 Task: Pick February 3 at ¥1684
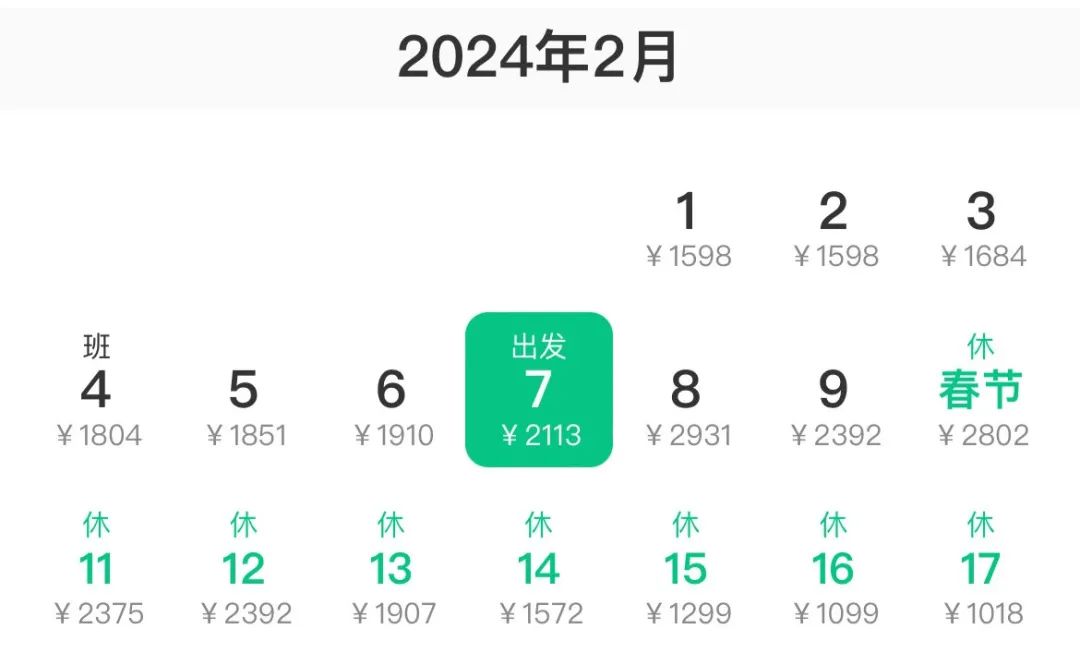point(982,228)
